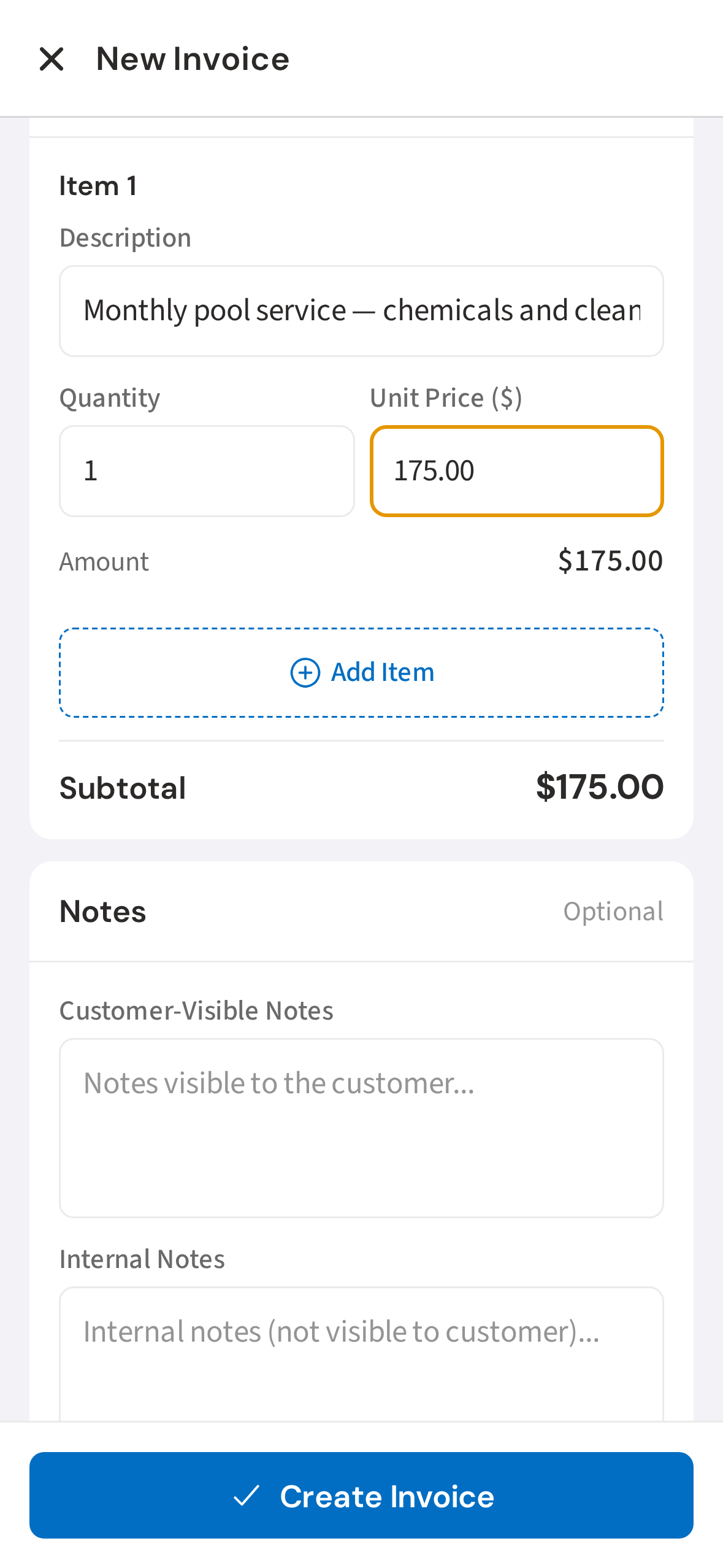The height and width of the screenshot is (1568, 723).
Task: Click the Optional label beside Notes
Action: (613, 912)
